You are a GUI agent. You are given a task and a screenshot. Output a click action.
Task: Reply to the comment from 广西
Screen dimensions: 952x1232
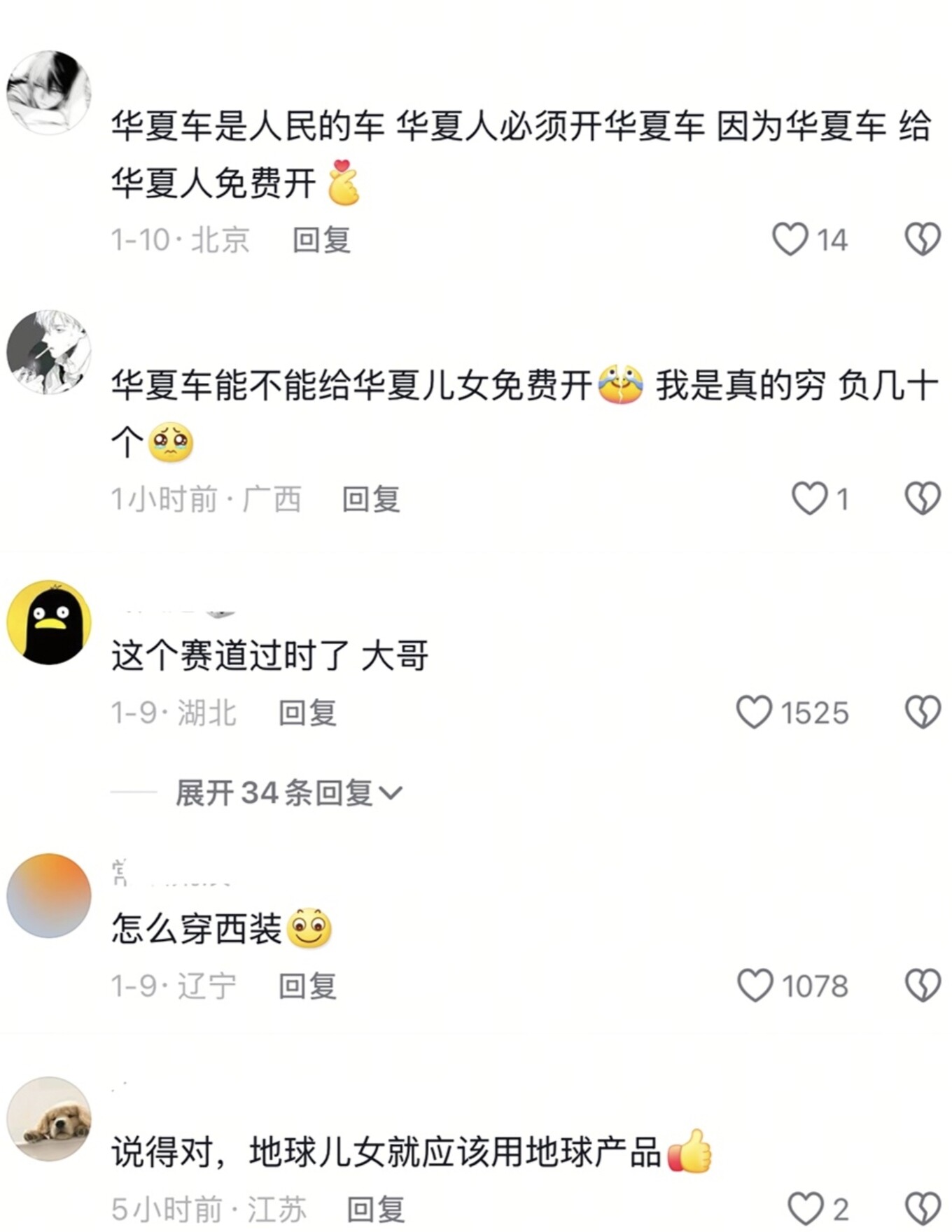pyautogui.click(x=371, y=500)
